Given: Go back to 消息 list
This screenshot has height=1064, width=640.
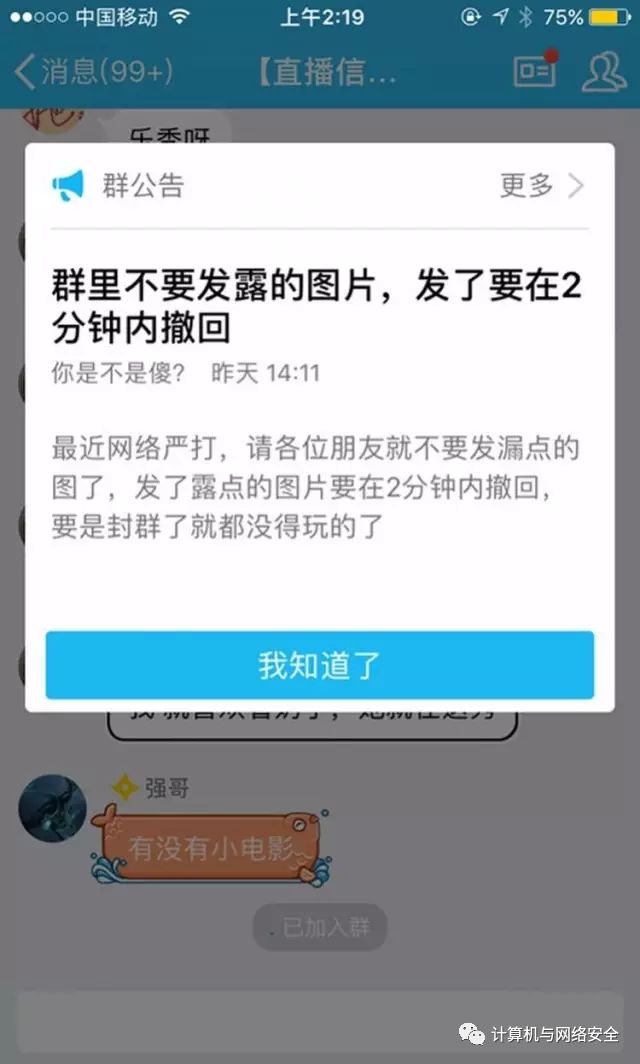Looking at the screenshot, I should tap(94, 72).
